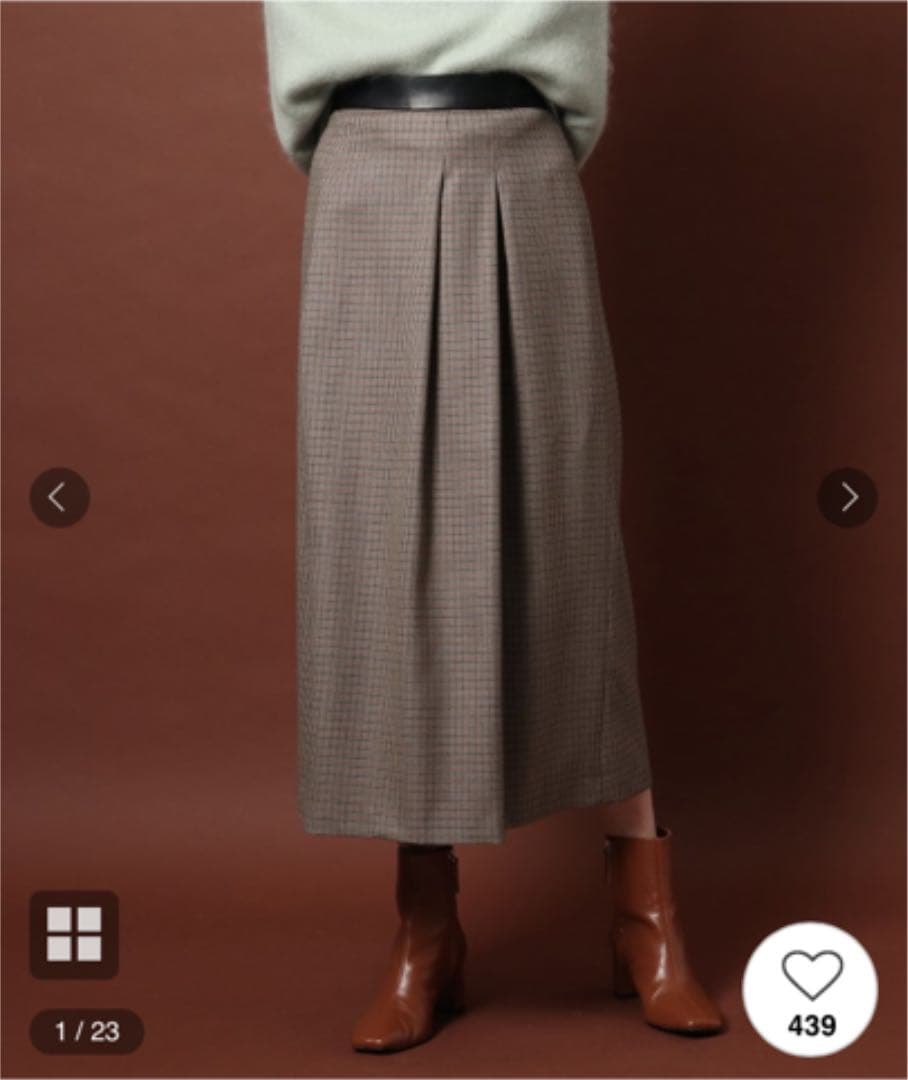Go to the previous product photo
Viewport: 908px width, 1080px height.
tap(59, 497)
